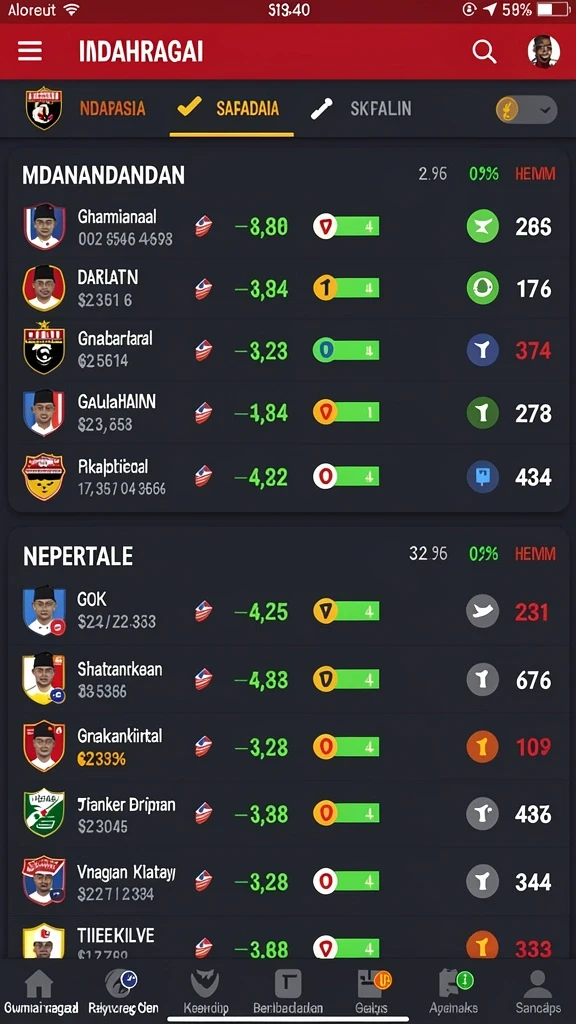576x1024 pixels.
Task: Go to the home tab in the bottom bar
Action: (39, 991)
